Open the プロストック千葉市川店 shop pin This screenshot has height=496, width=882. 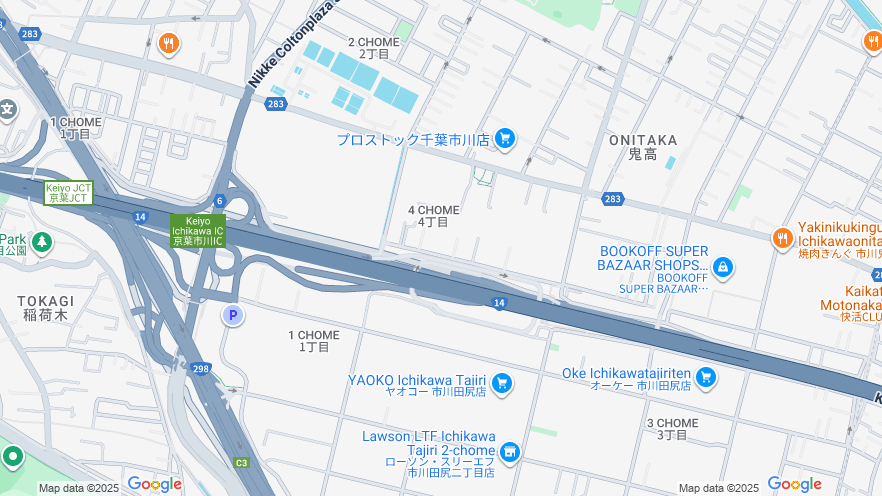(505, 138)
